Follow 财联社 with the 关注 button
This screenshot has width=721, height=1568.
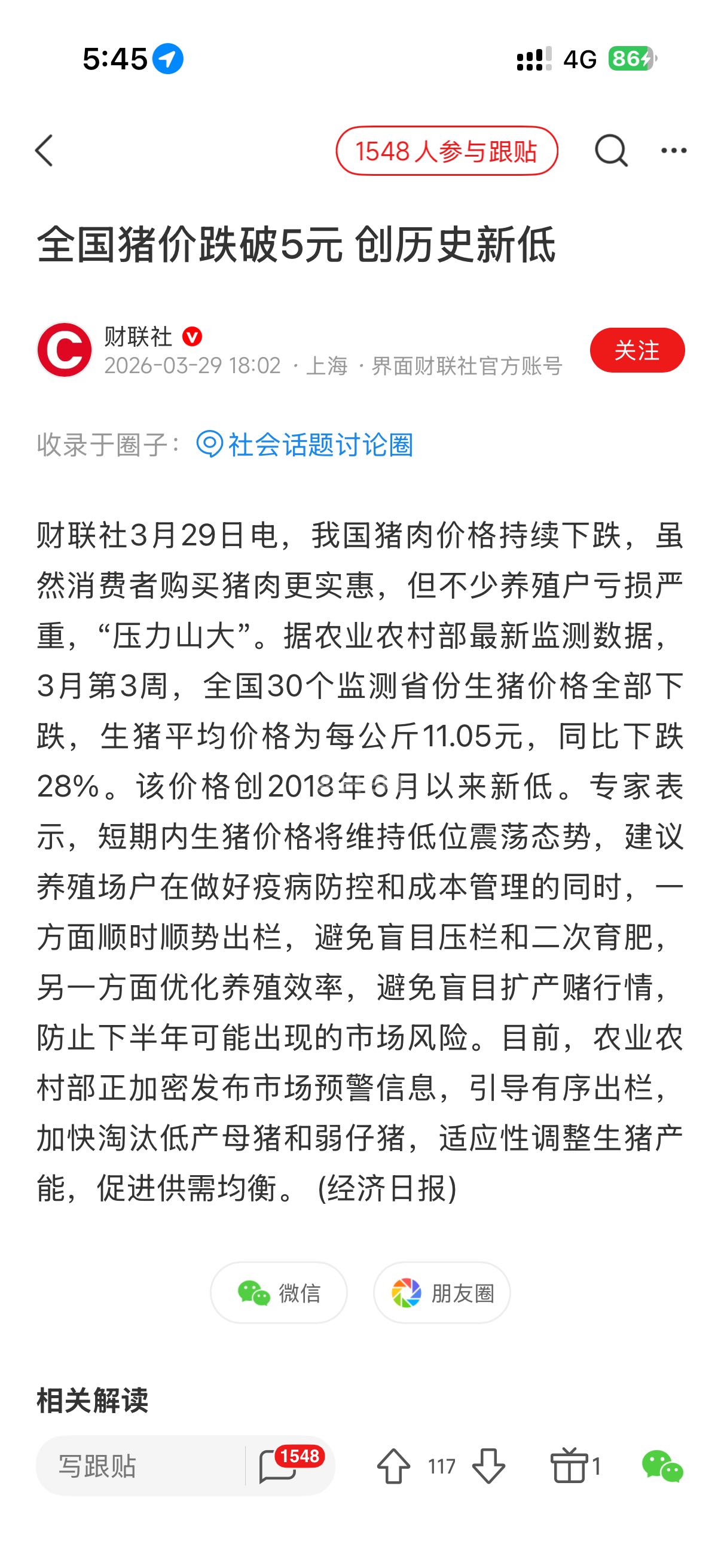637,350
